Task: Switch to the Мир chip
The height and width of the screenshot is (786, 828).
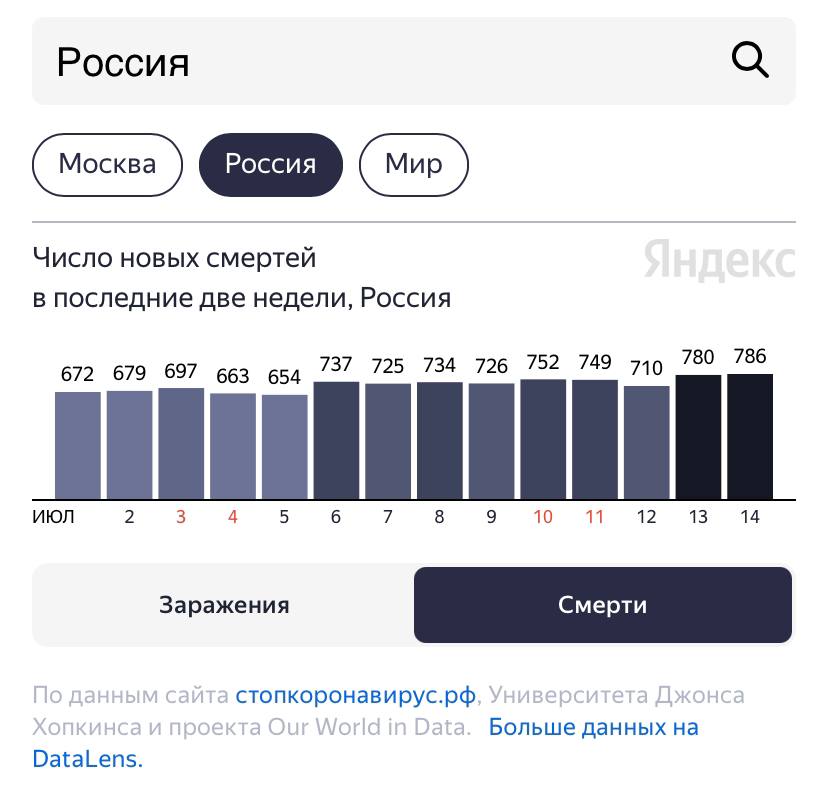Action: pyautogui.click(x=413, y=164)
